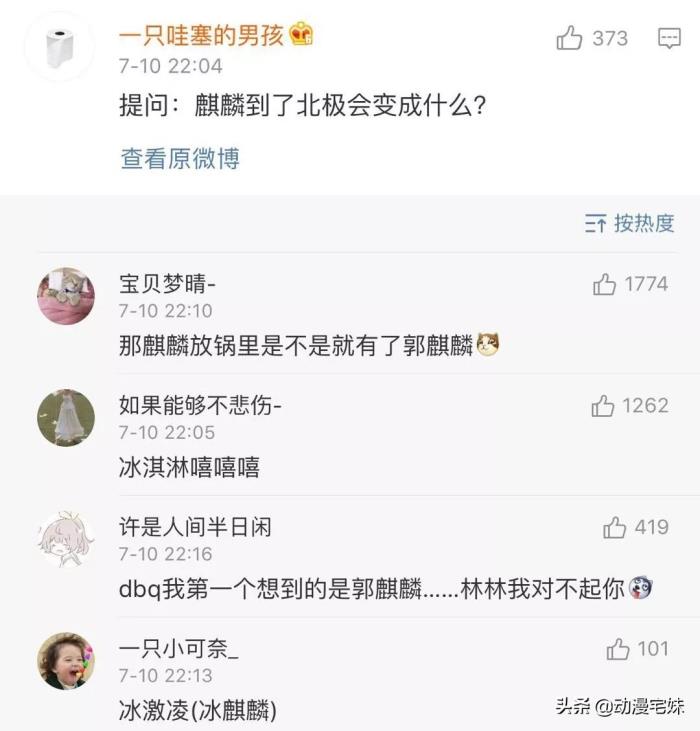Visit 一只小可奈_'s profile via avatar
Screen dimensions: 700x731
(x=66, y=660)
